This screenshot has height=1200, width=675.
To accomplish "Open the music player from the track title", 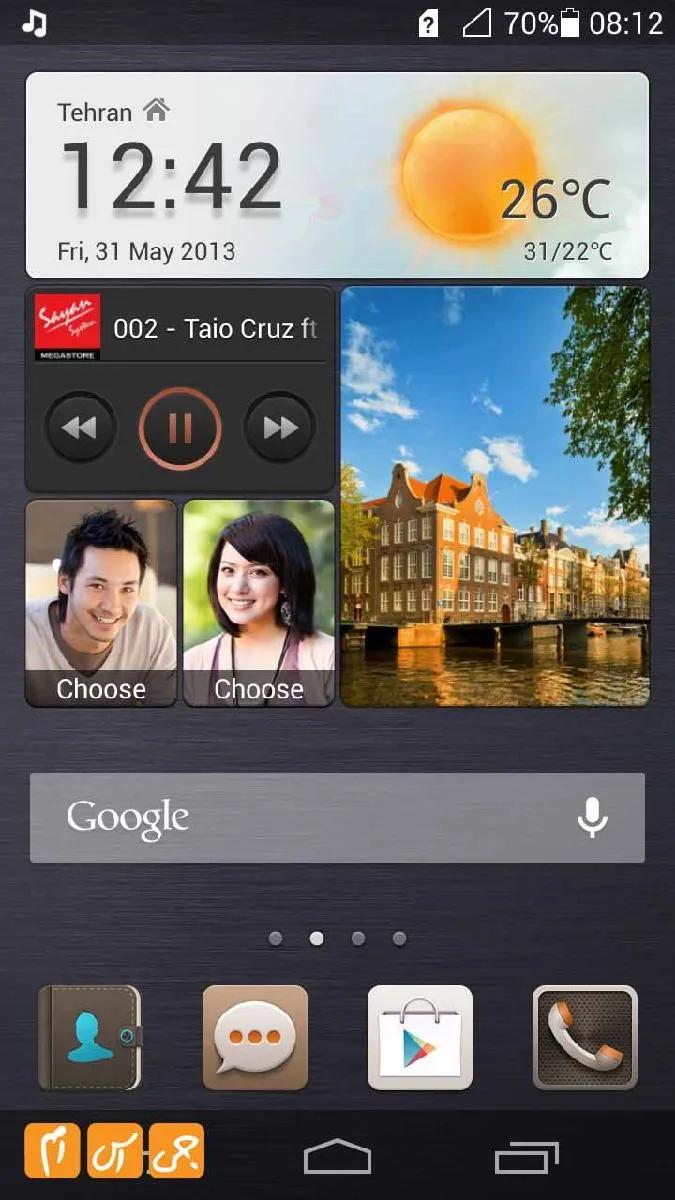I will [x=215, y=328].
